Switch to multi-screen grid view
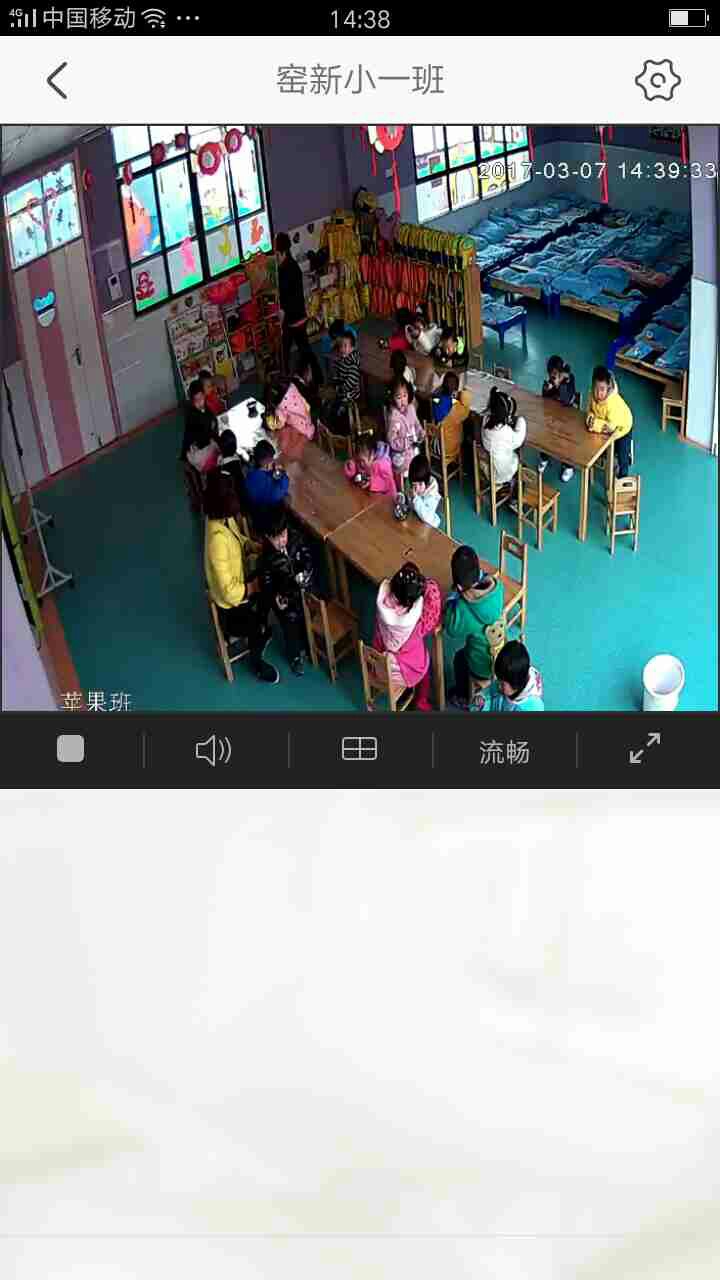This screenshot has height=1280, width=720. click(360, 749)
